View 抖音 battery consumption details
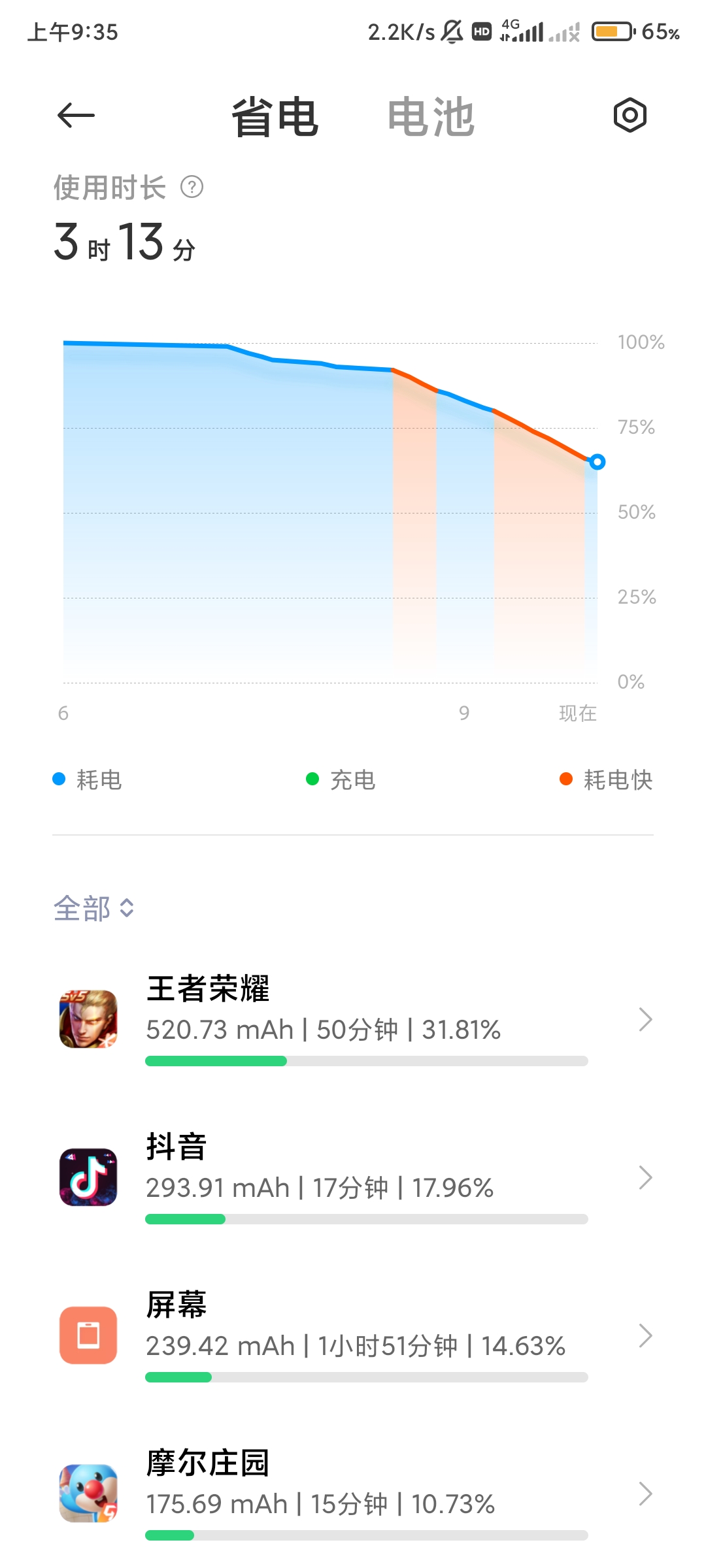Viewport: 706px width, 1568px height. point(353,1177)
